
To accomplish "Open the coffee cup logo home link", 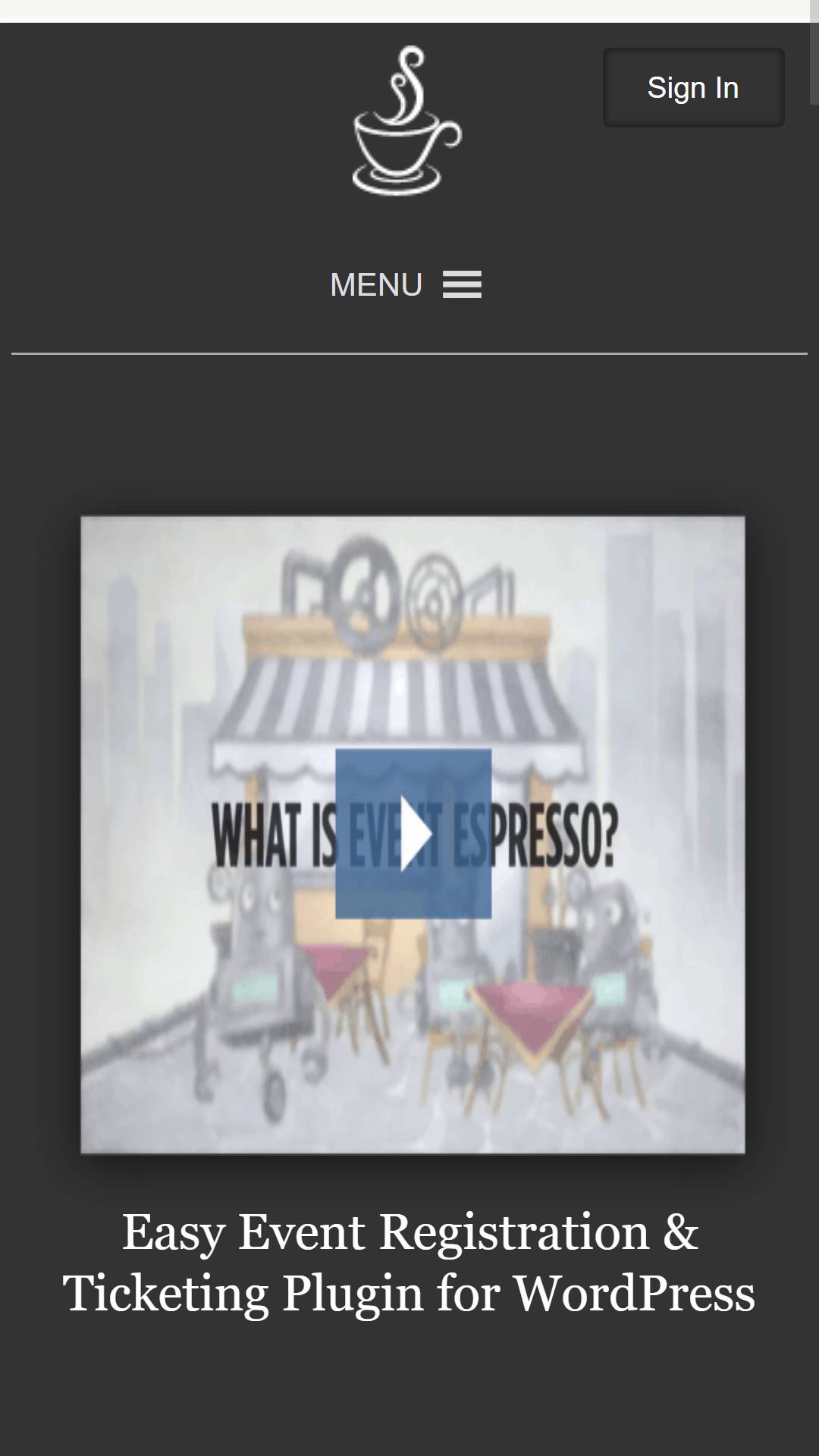I will 407,121.
